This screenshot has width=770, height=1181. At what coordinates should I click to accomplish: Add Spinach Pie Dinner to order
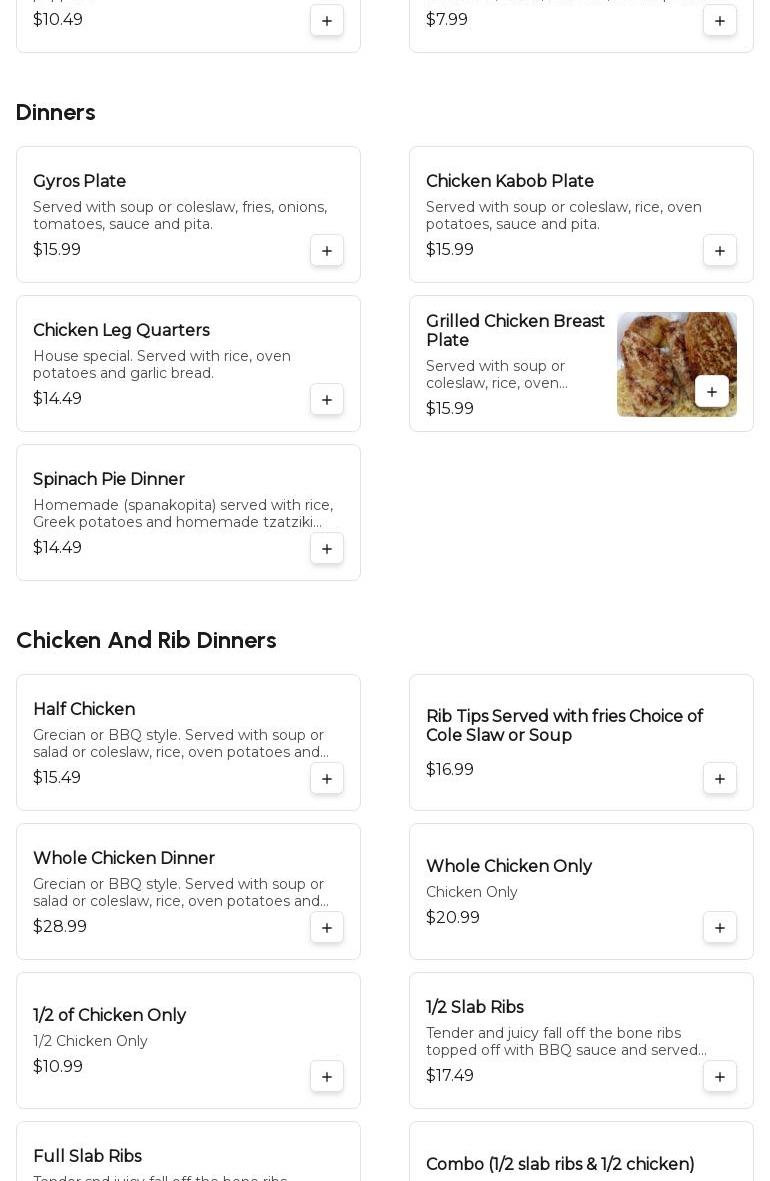[x=327, y=548]
